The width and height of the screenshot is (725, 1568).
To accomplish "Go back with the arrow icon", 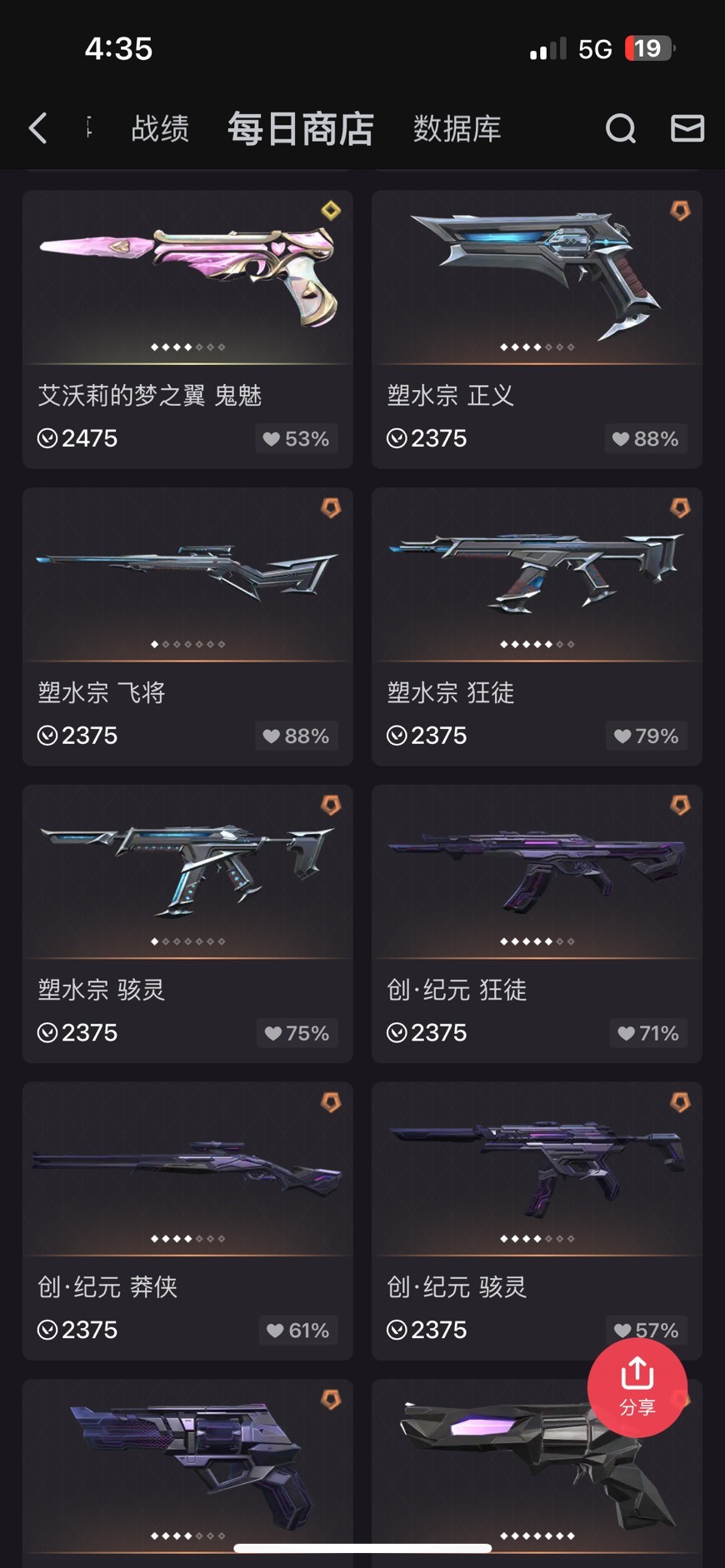I will 37,128.
